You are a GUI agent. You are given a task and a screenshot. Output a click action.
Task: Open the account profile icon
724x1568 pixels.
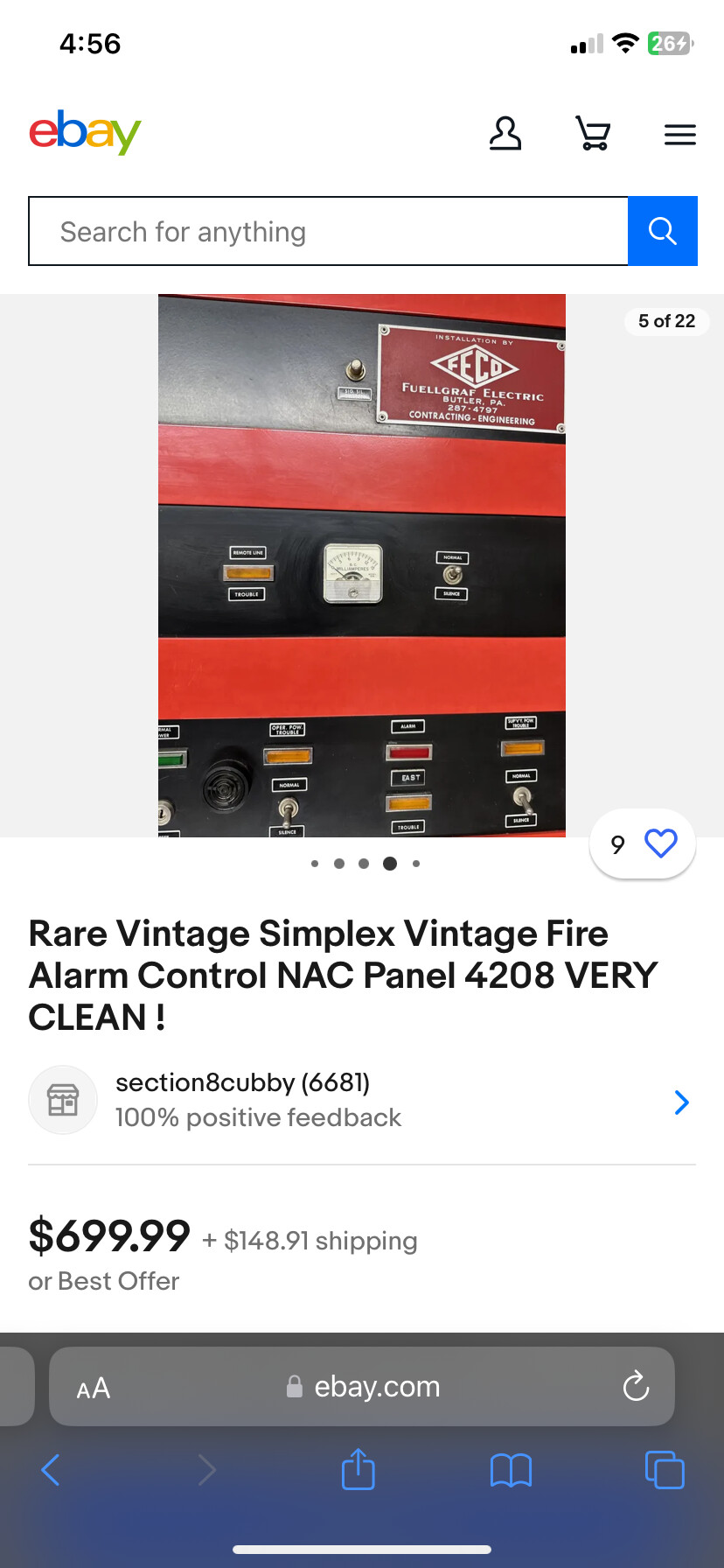pos(505,134)
